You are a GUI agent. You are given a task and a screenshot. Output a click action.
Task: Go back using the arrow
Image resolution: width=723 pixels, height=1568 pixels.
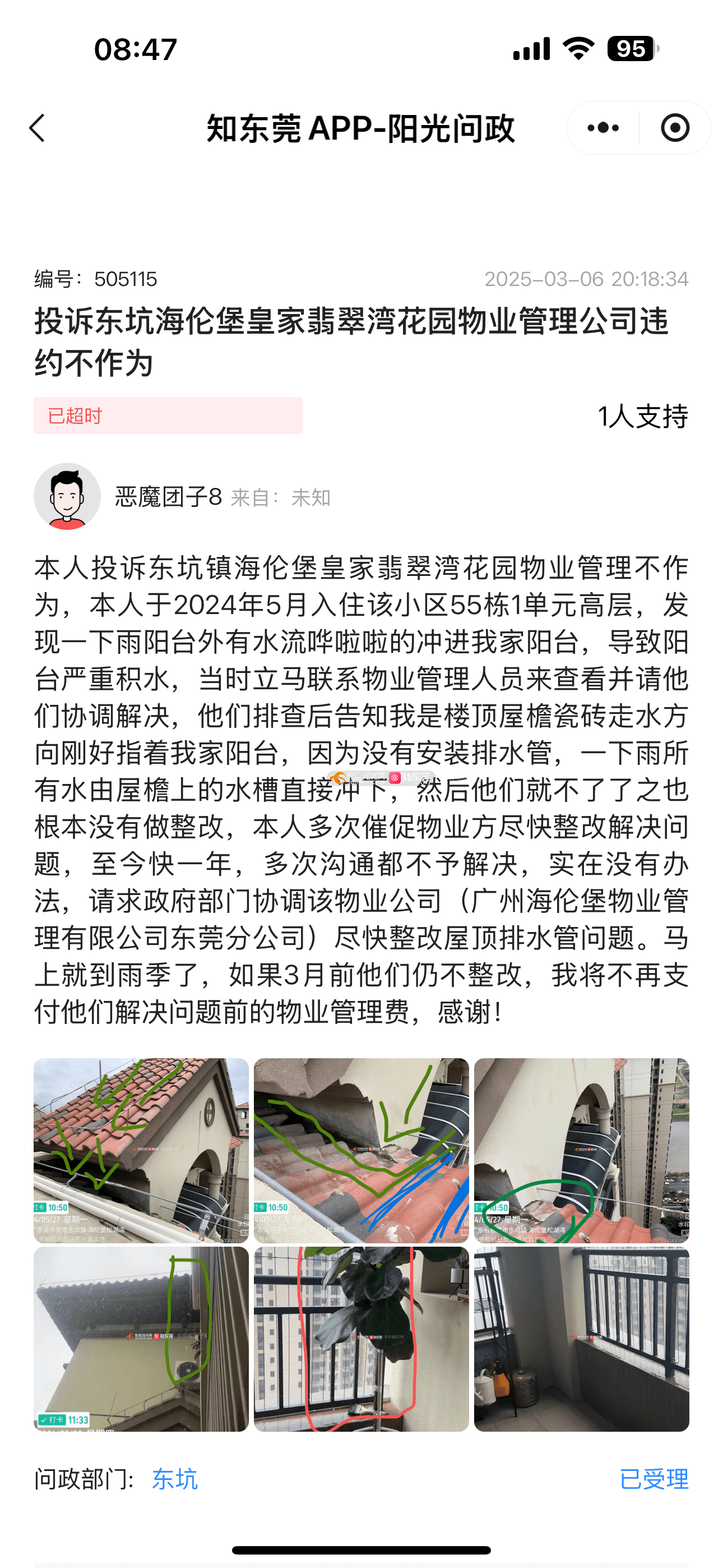(38, 128)
